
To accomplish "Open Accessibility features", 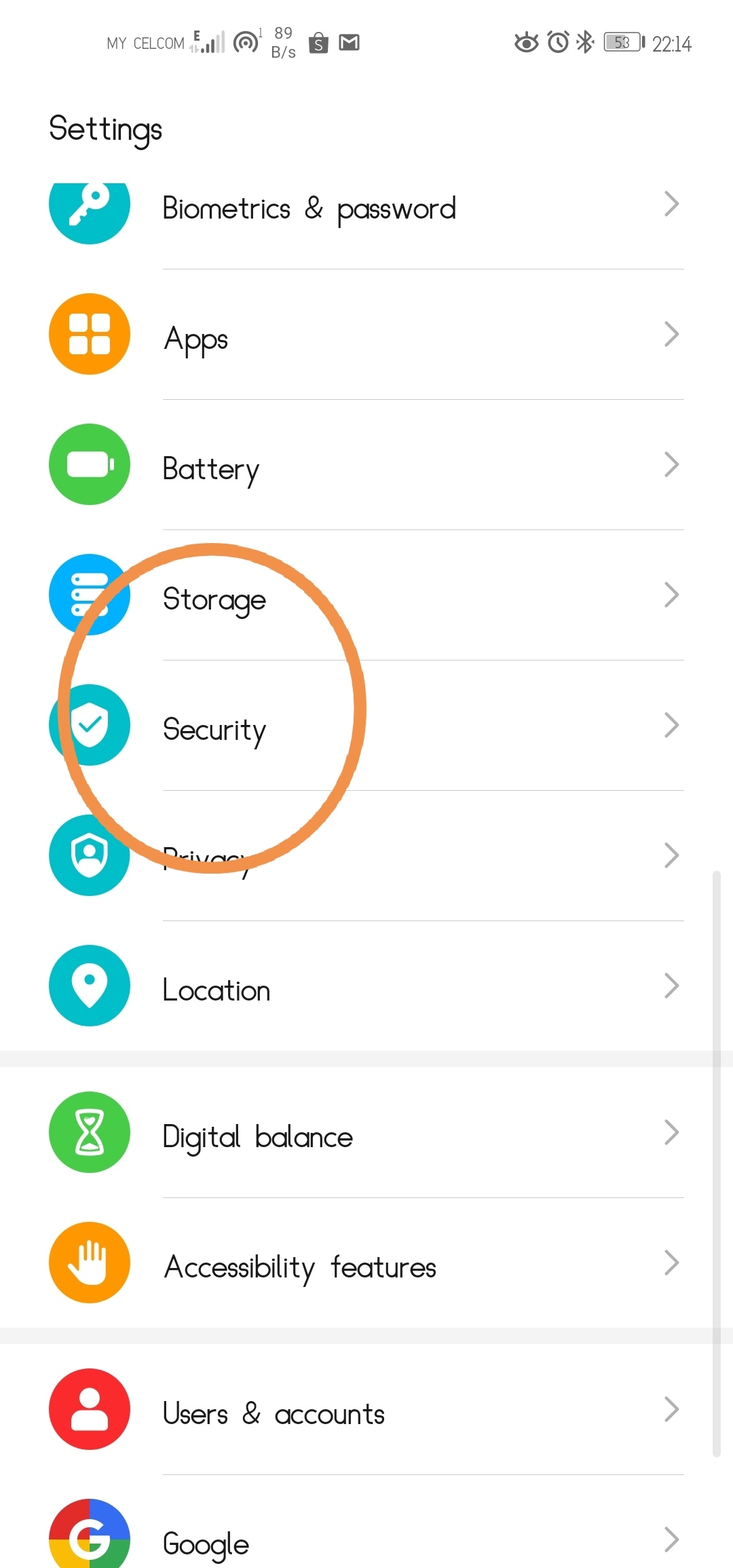I will [x=366, y=1264].
